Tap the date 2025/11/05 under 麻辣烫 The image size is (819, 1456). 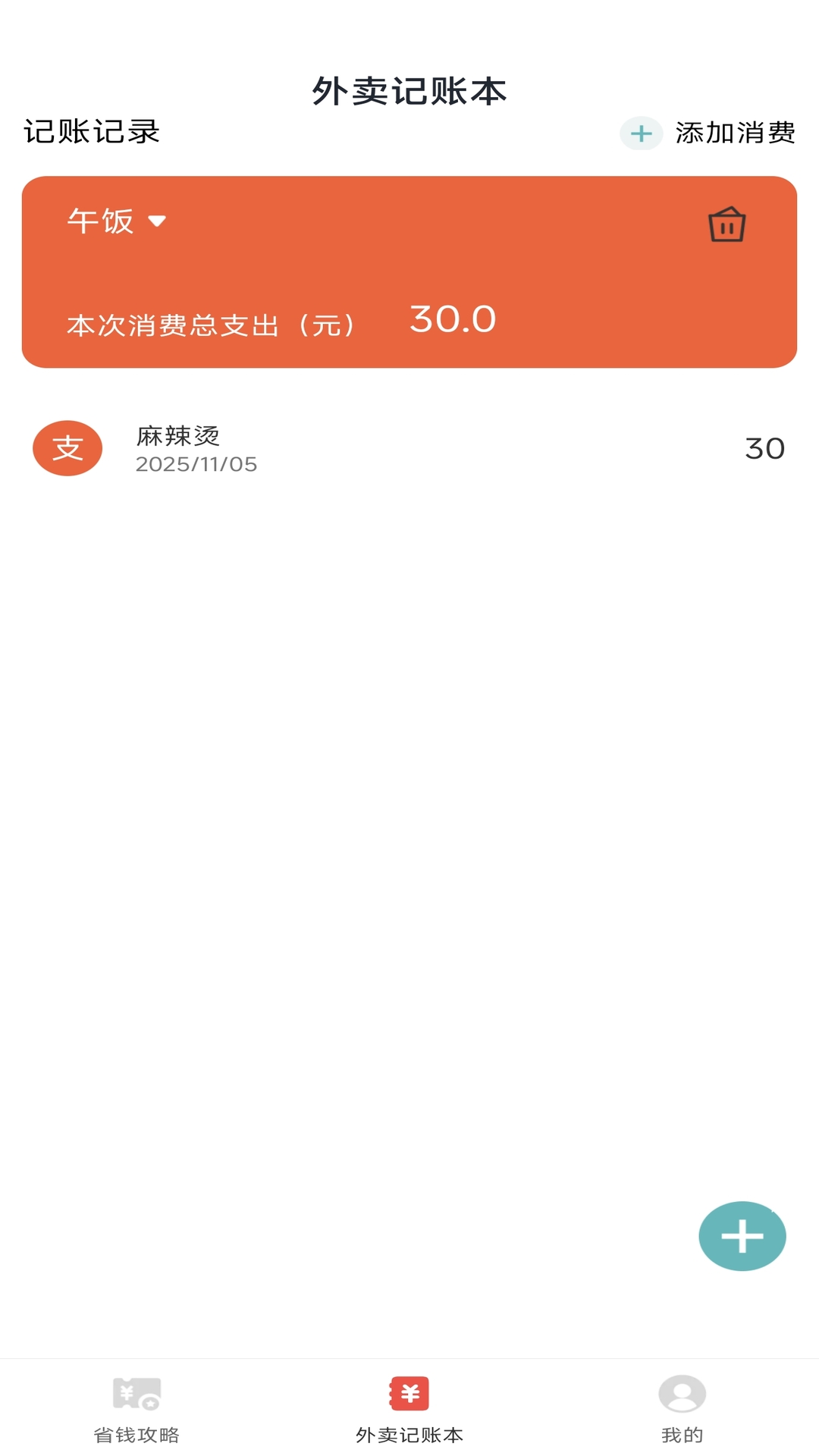[196, 465]
